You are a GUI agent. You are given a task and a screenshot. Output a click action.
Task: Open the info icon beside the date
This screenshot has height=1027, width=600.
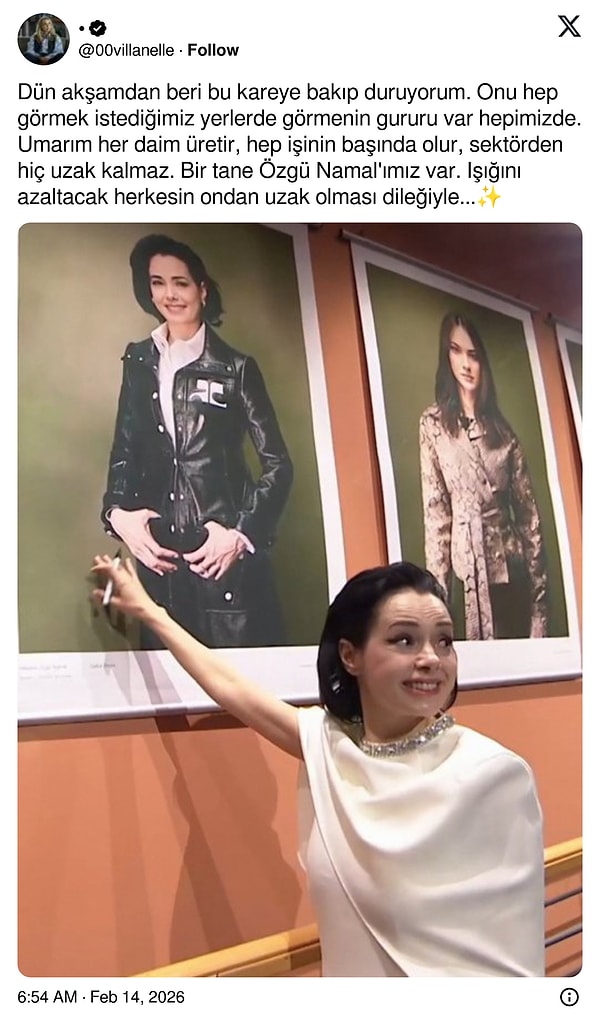(569, 996)
